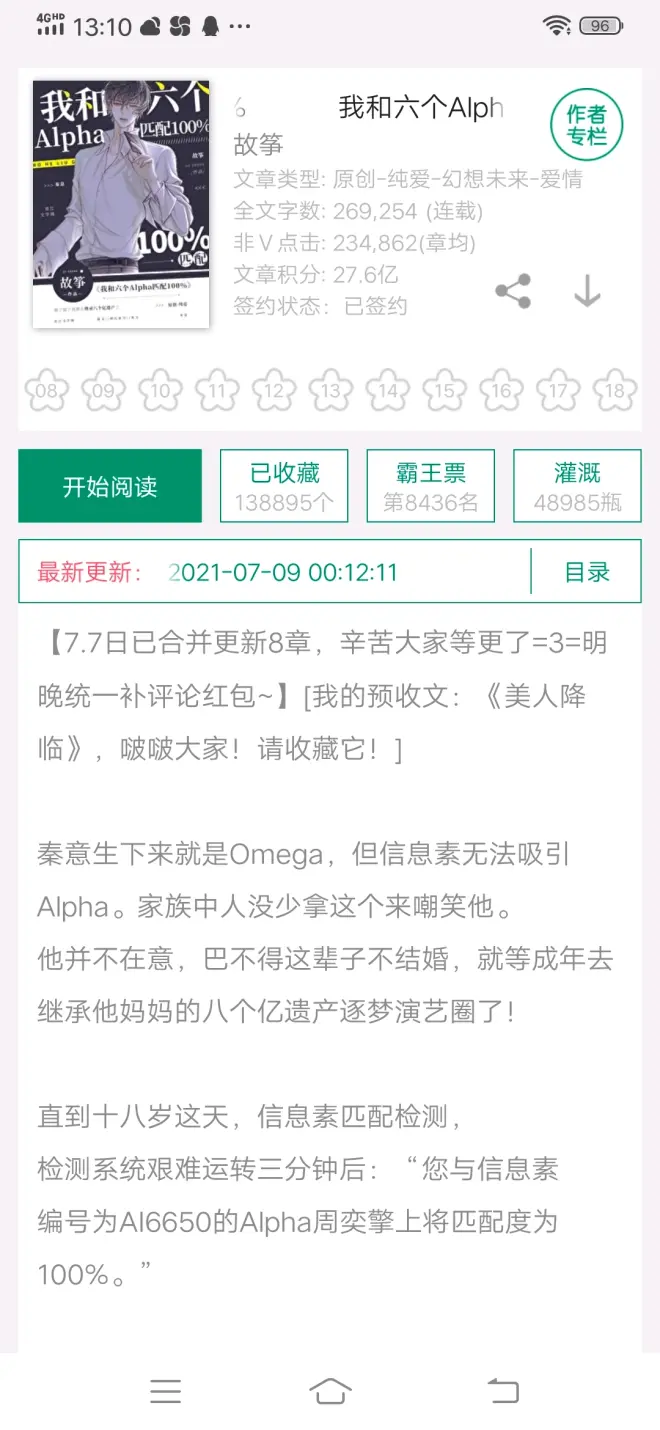This screenshot has height=1430, width=660.
Task: Open the 霸王票 ranking button
Action: pyautogui.click(x=431, y=486)
